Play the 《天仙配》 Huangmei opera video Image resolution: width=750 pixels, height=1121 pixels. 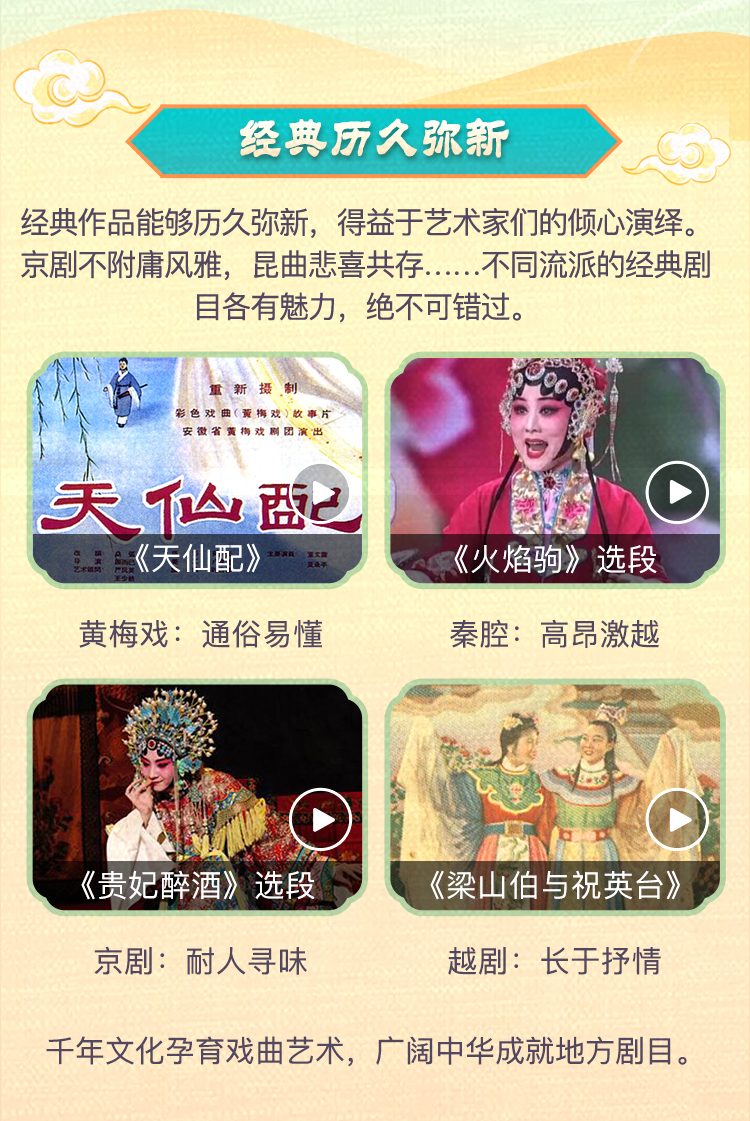click(x=322, y=493)
